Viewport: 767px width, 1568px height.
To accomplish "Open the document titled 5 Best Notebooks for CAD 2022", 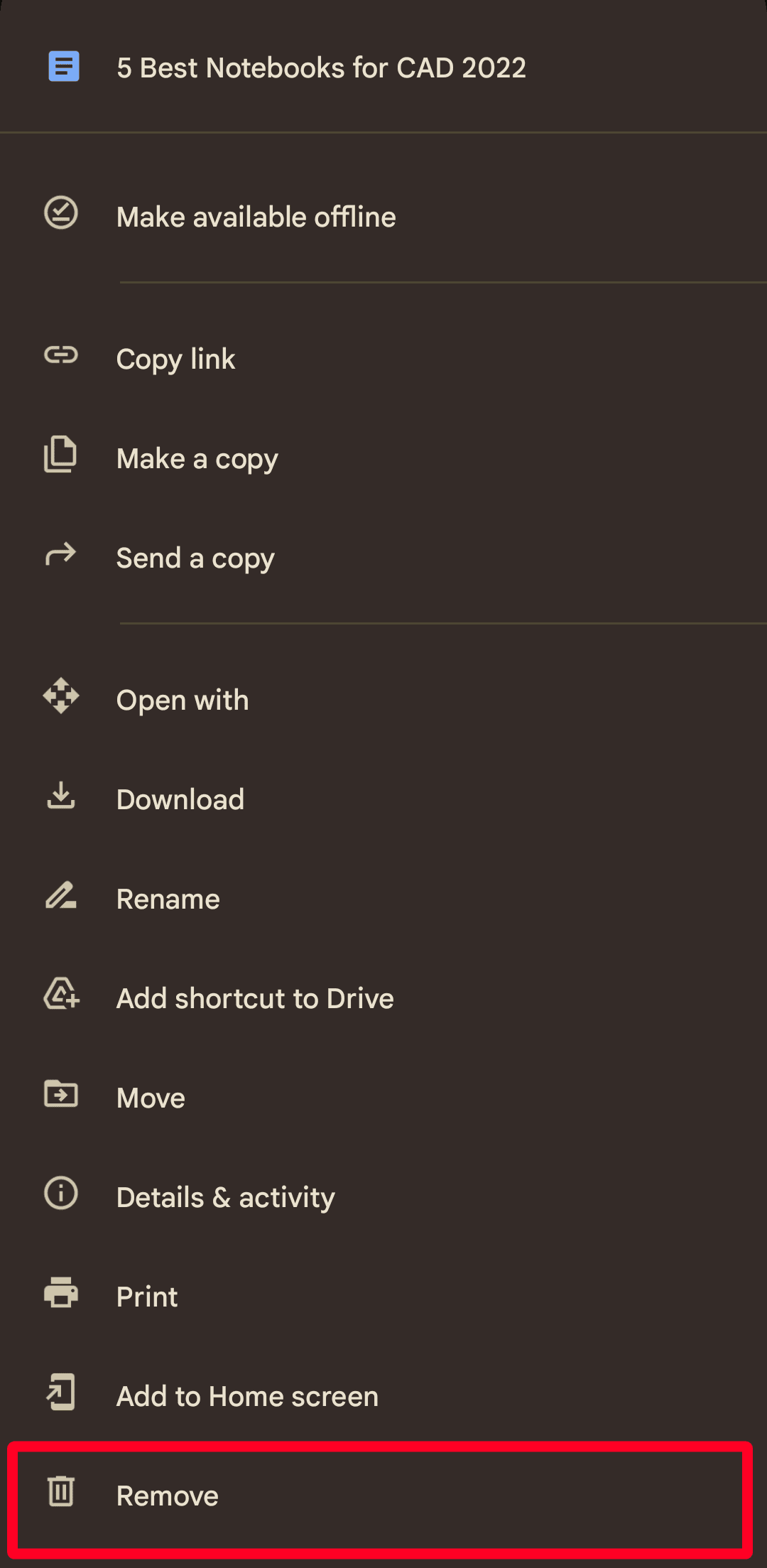I will tap(321, 67).
